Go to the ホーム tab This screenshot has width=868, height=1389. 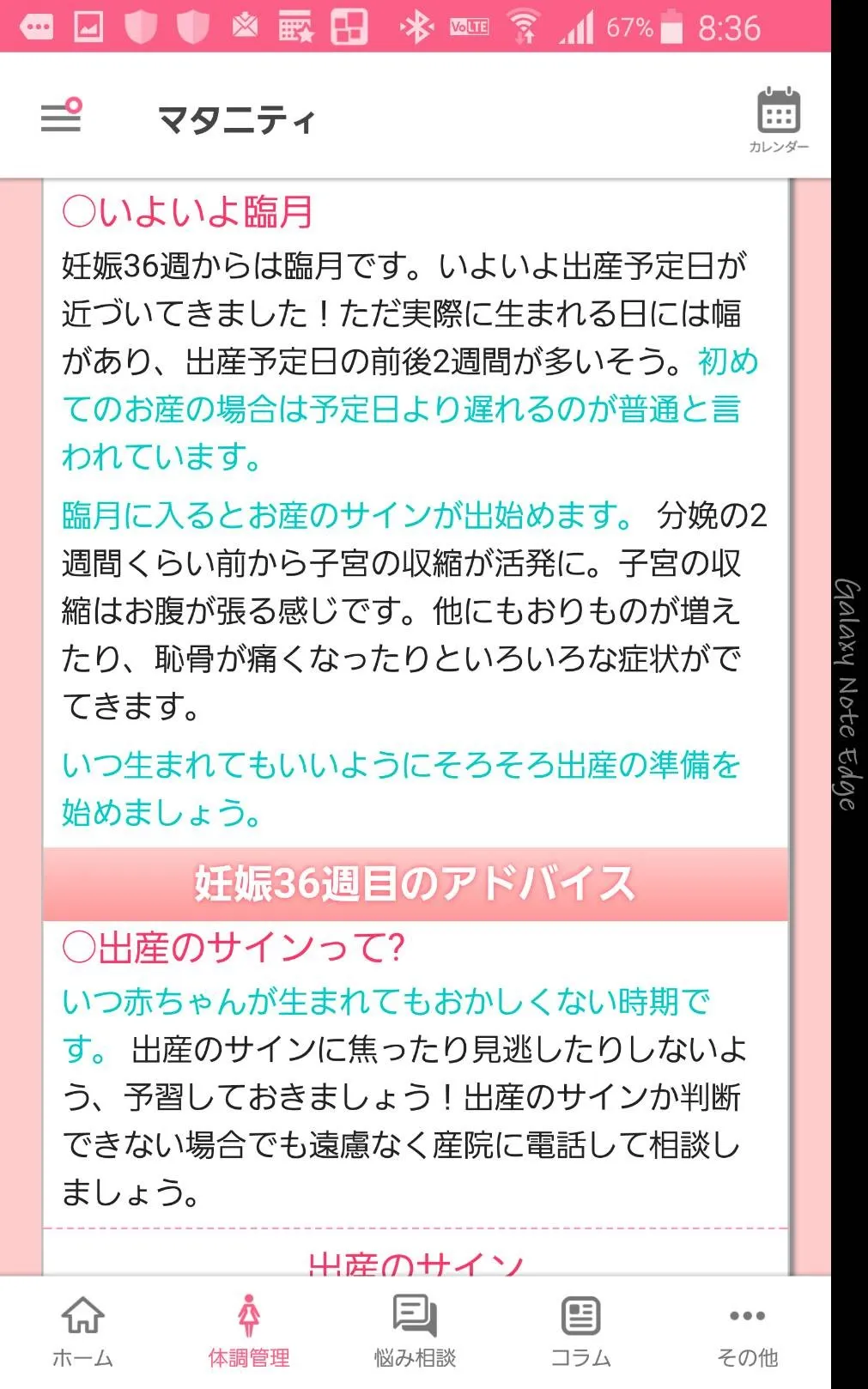tap(82, 1331)
